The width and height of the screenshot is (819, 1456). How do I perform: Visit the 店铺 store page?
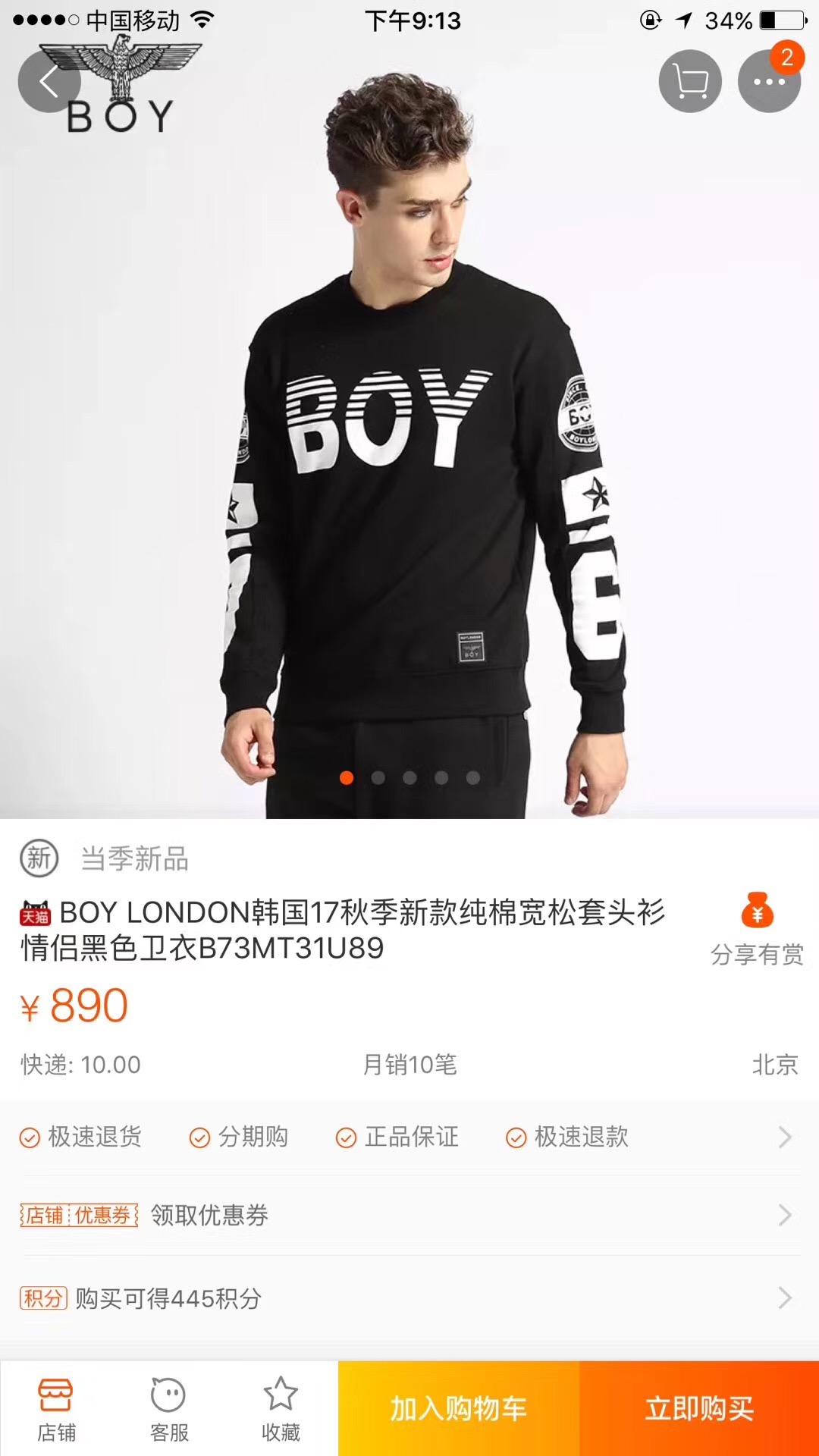click(56, 1409)
